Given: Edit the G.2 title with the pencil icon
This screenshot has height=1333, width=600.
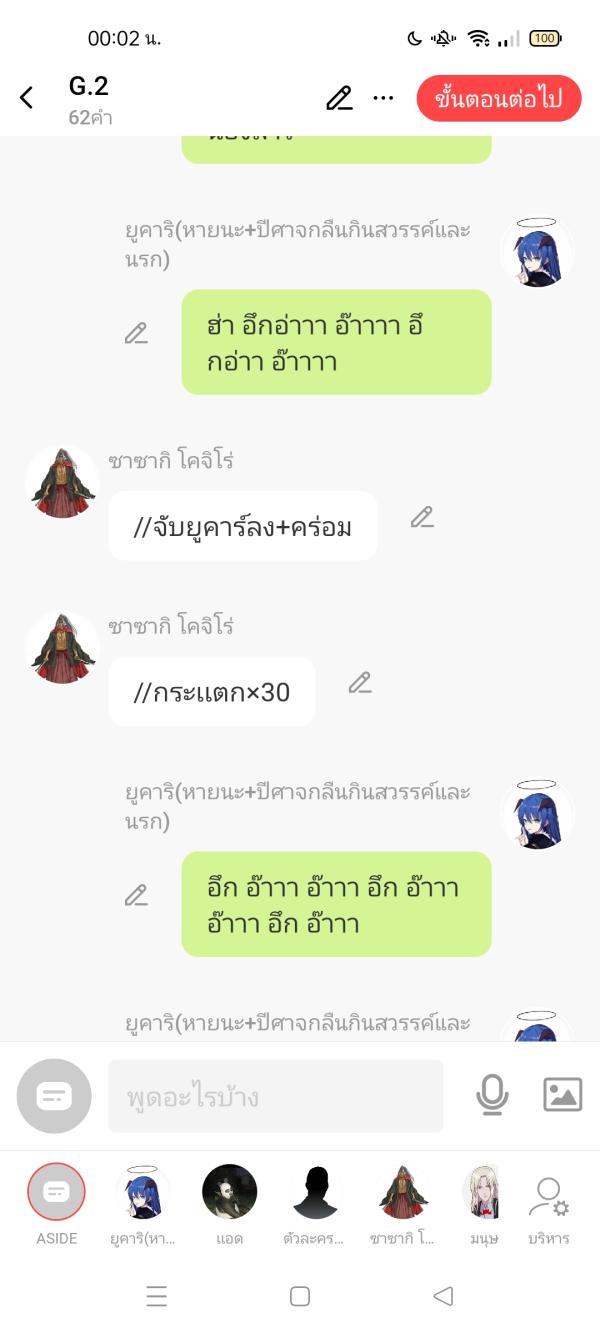Looking at the screenshot, I should 339,98.
